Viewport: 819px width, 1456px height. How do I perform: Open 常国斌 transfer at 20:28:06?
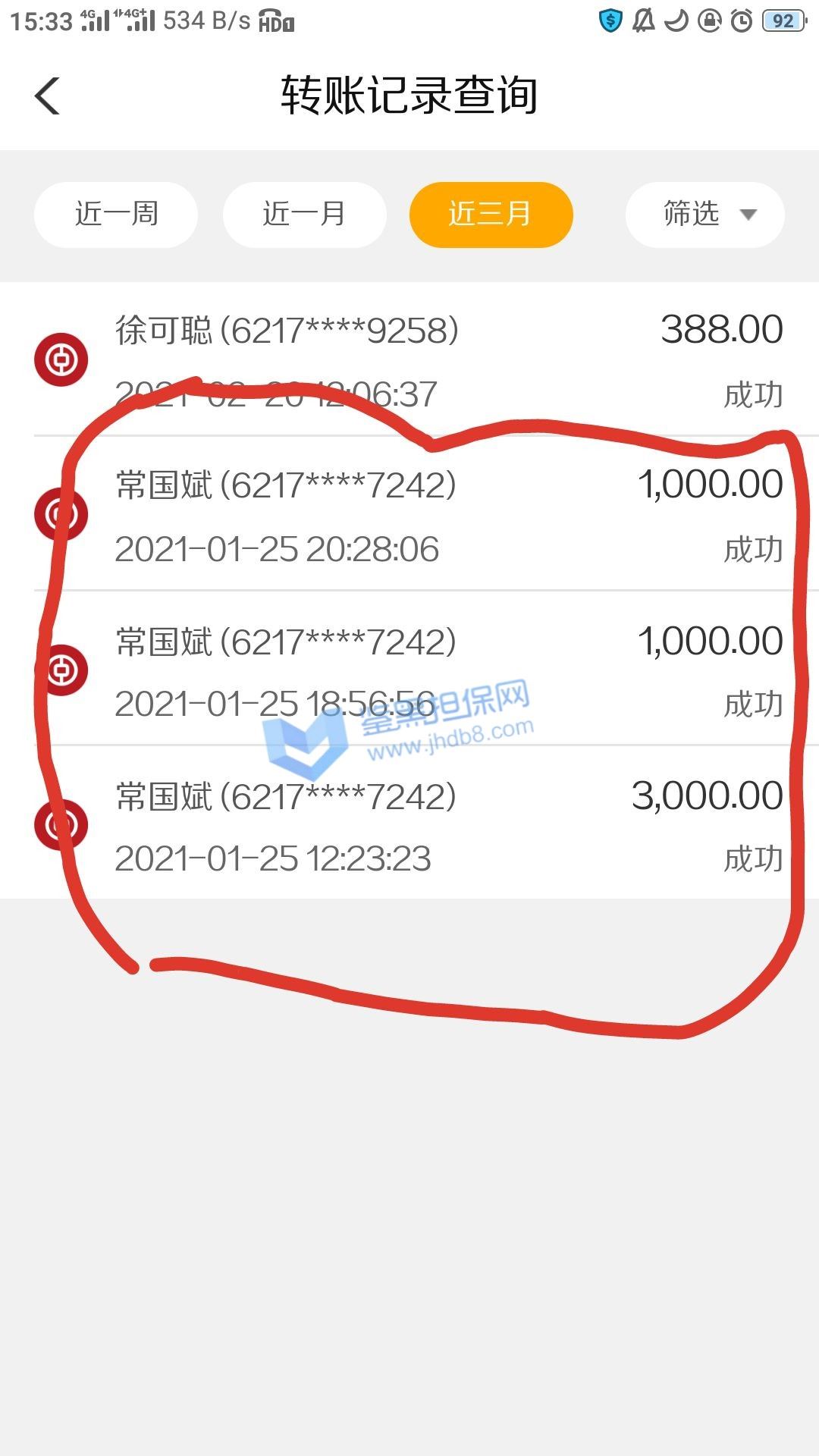point(409,514)
